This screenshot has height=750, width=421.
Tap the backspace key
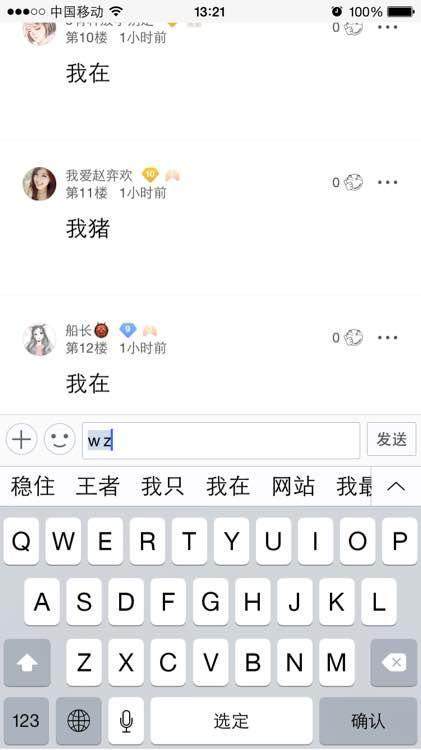[394, 663]
